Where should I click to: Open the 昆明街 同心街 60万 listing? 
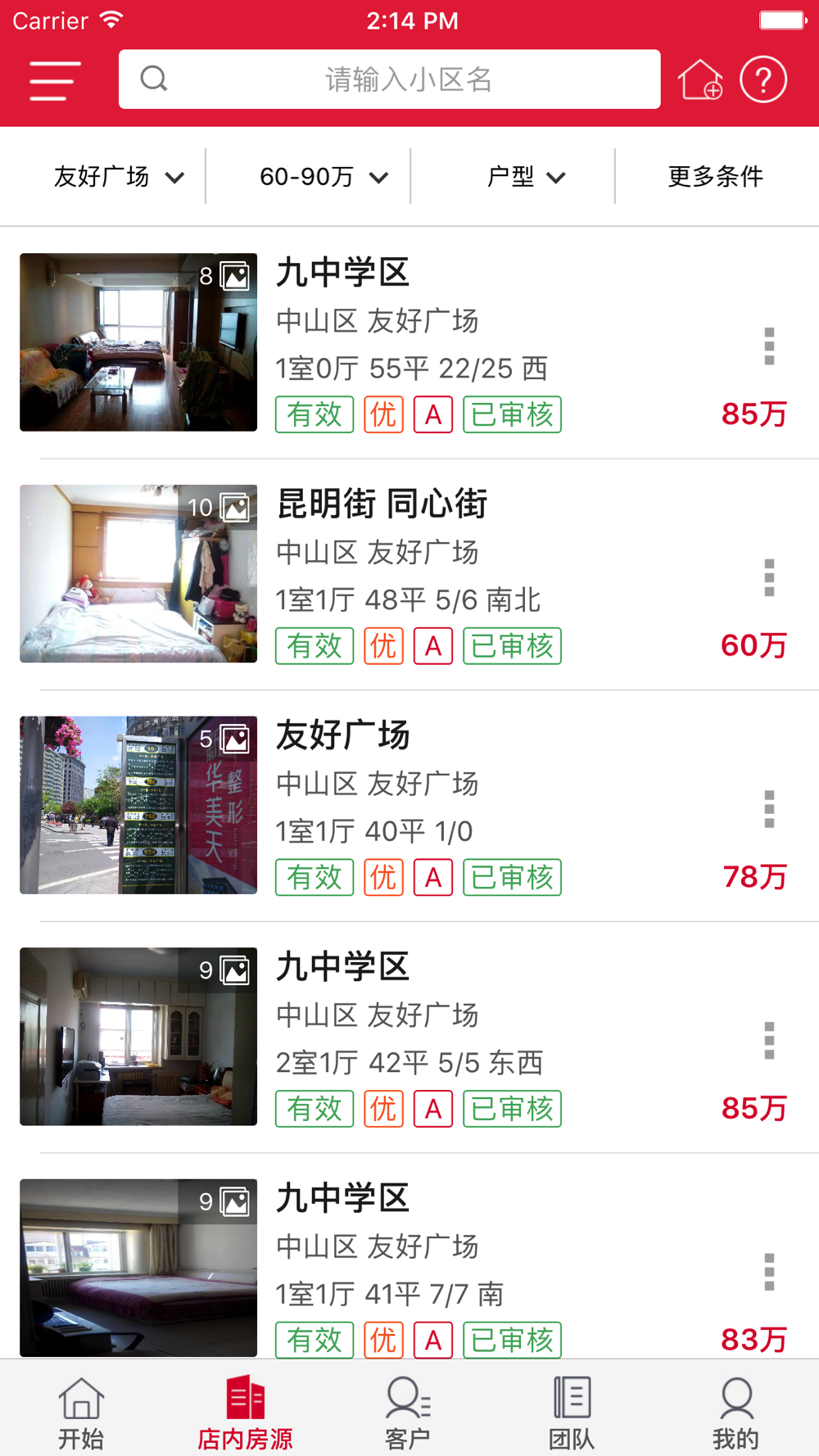pyautogui.click(x=409, y=574)
